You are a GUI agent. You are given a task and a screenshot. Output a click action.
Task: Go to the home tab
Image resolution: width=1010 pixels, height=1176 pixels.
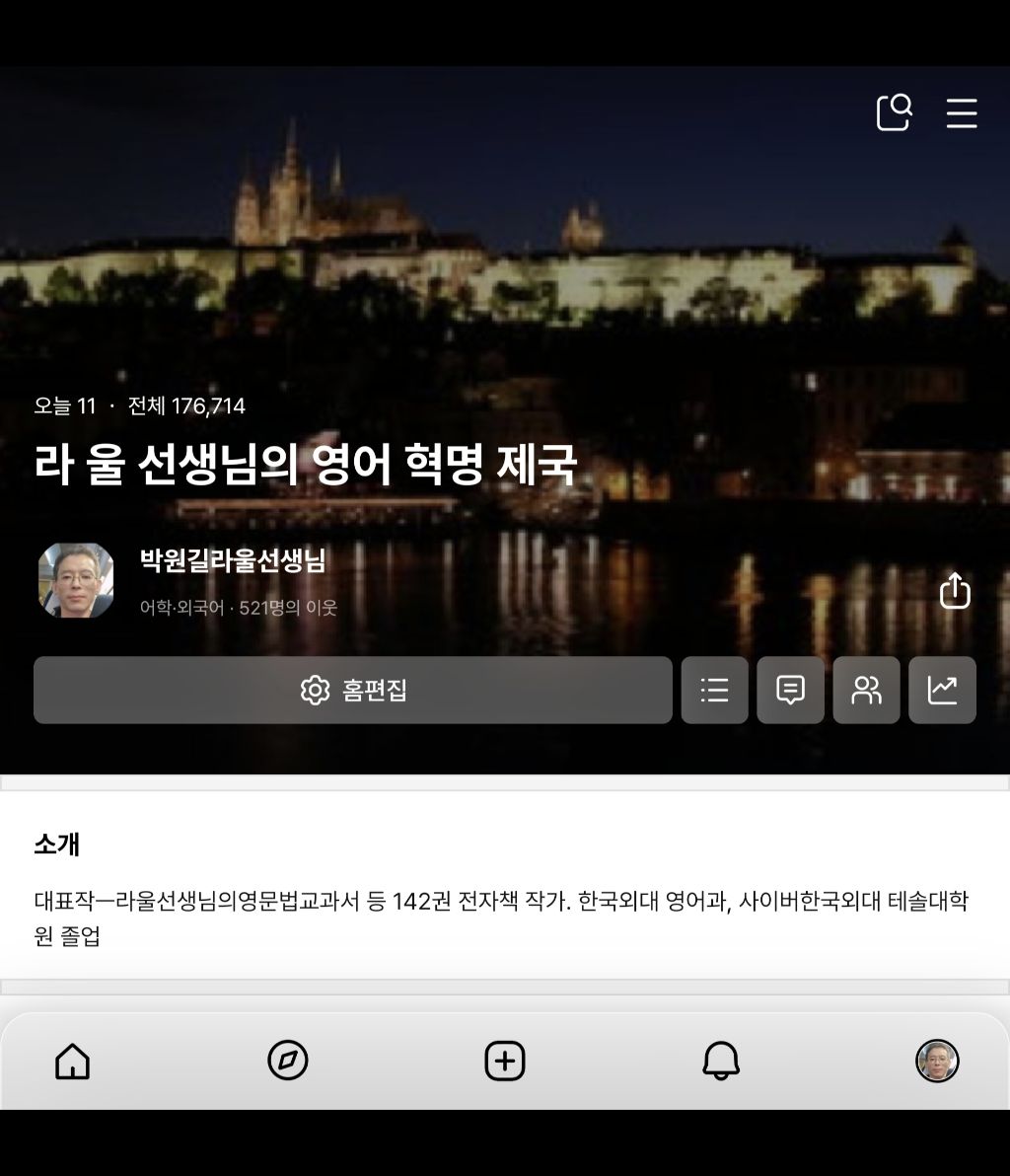73,1061
